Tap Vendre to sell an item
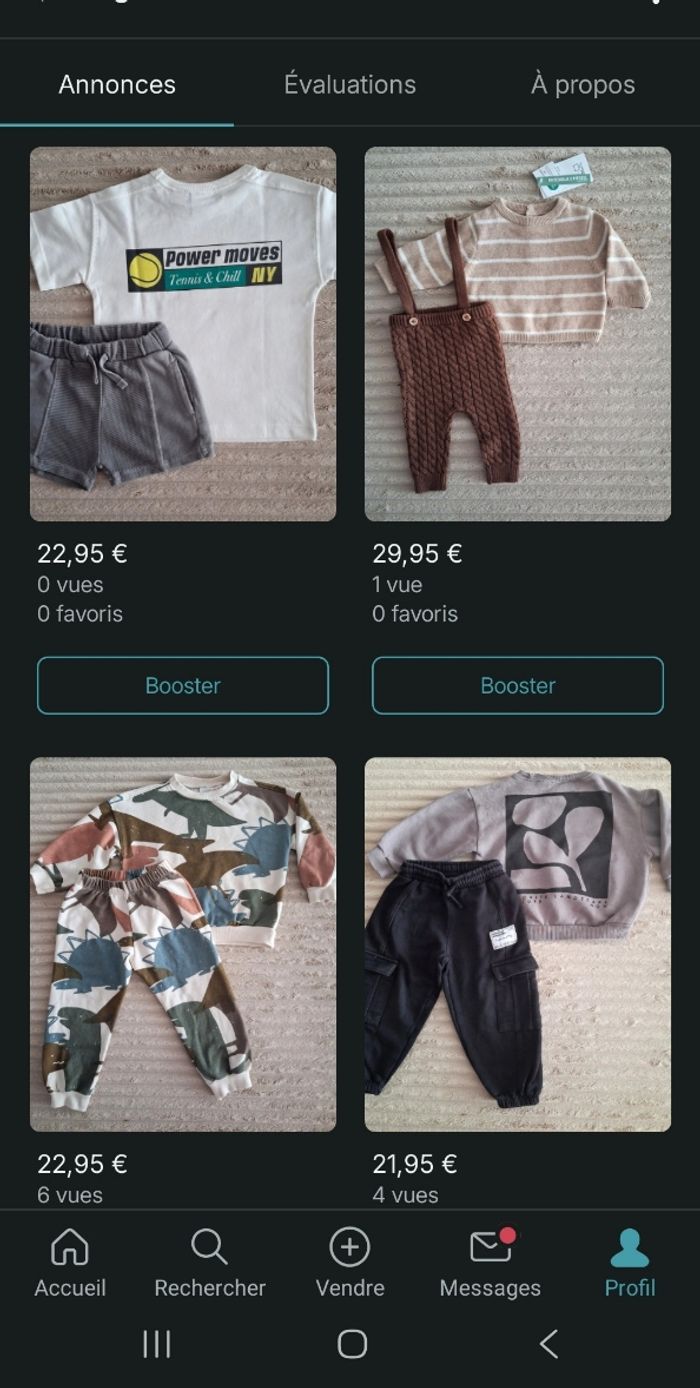 350,1263
